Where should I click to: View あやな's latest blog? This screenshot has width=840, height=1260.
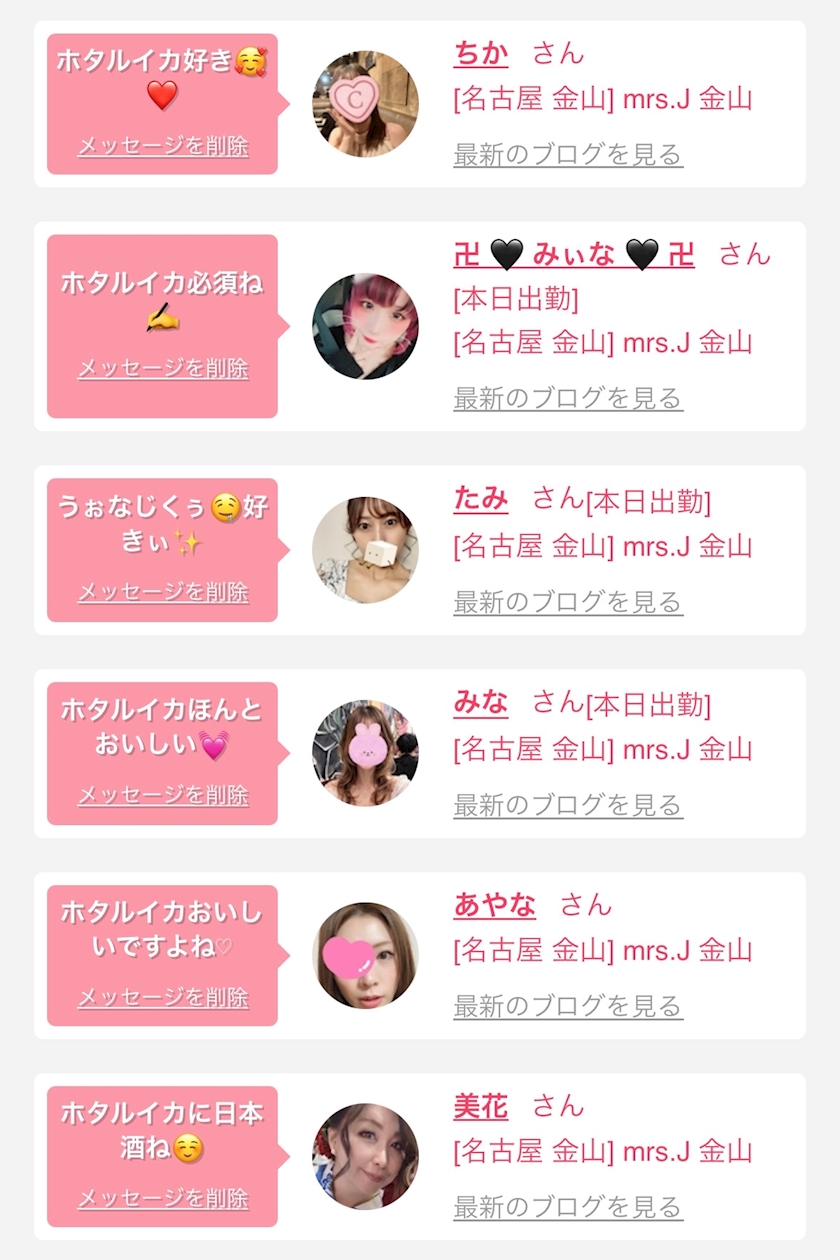click(567, 1006)
